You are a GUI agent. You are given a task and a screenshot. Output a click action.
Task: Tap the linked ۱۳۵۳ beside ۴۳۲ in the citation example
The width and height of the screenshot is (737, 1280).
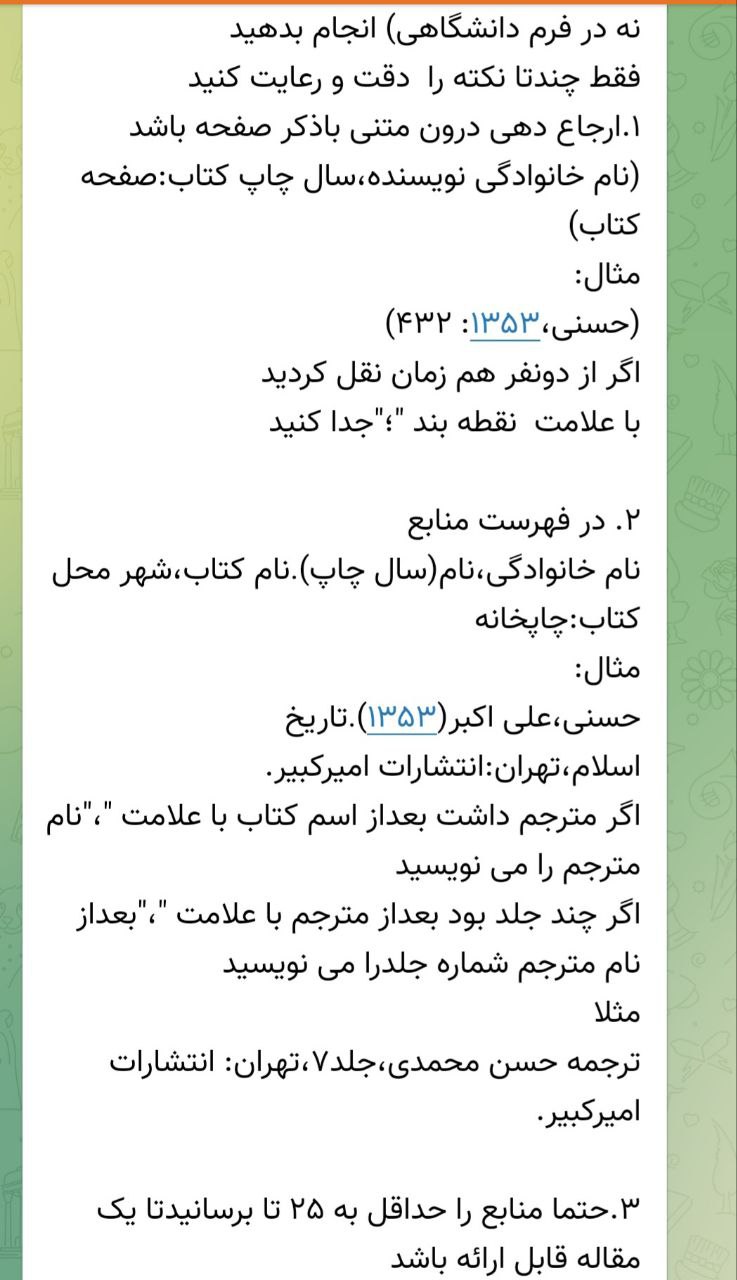click(x=505, y=324)
